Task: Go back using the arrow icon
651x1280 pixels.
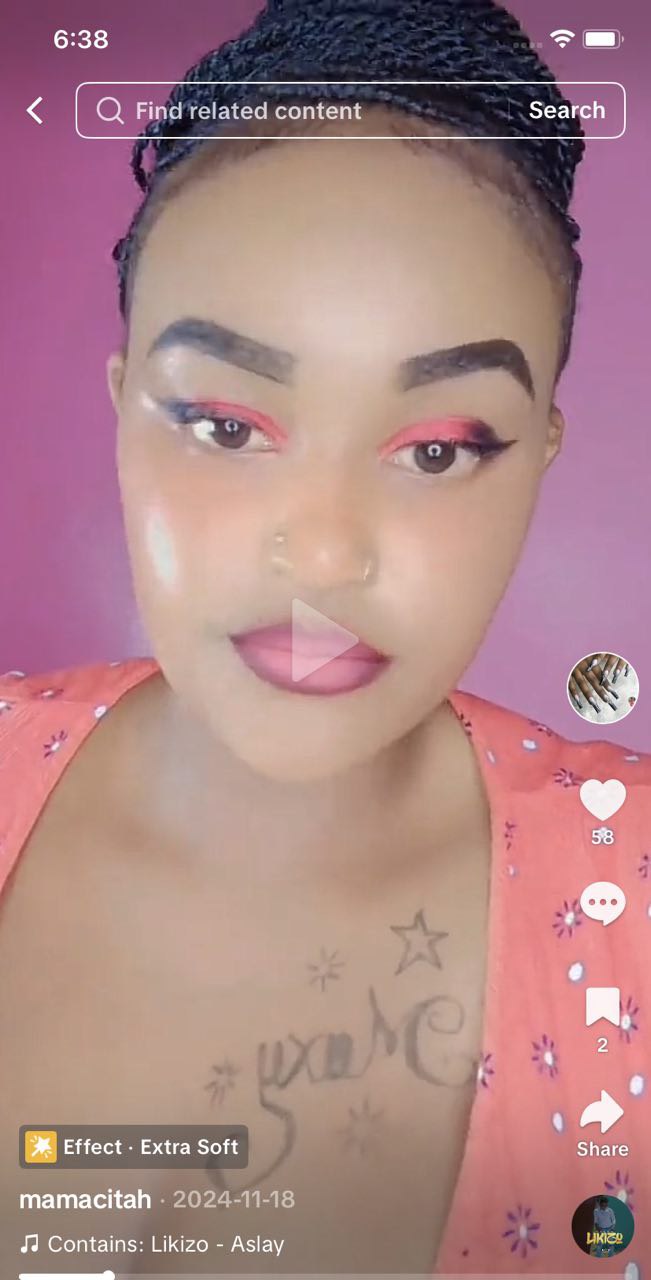Action: pyautogui.click(x=35, y=110)
